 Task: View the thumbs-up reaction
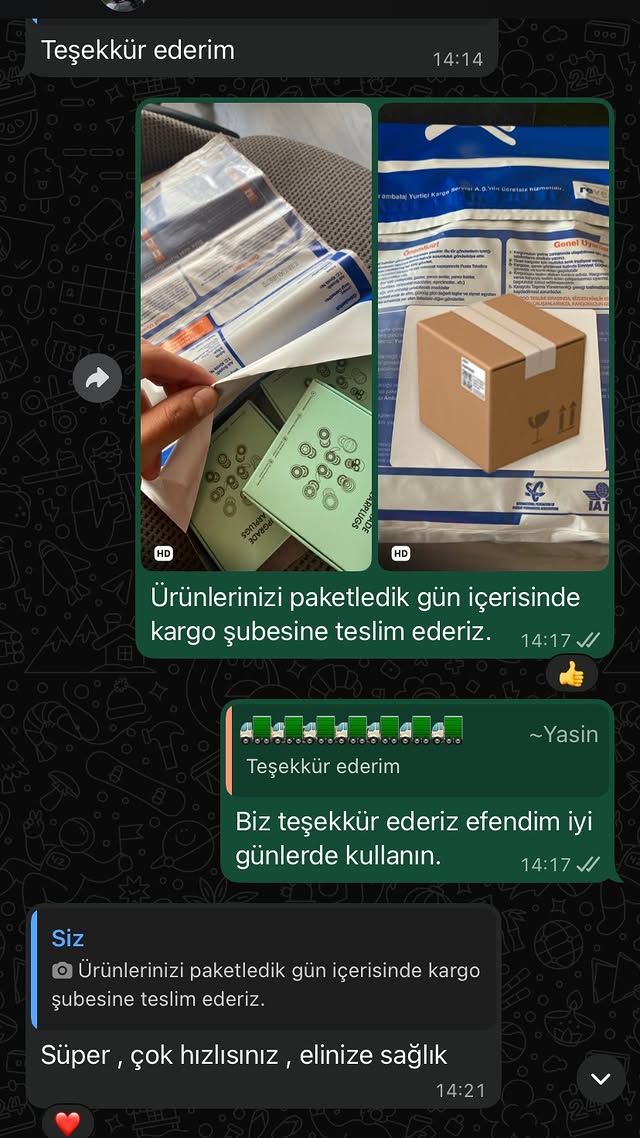(571, 675)
